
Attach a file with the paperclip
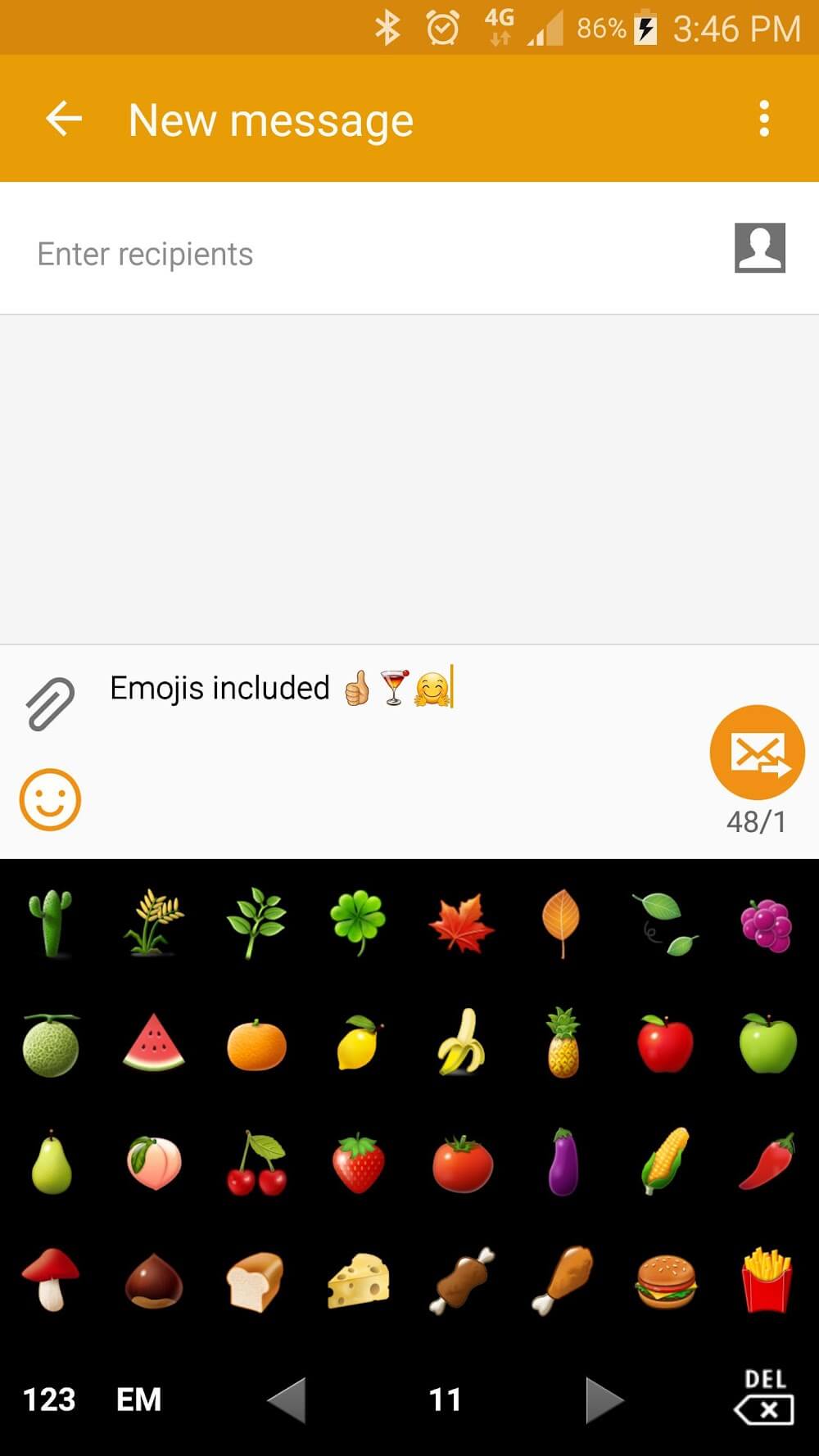[50, 703]
